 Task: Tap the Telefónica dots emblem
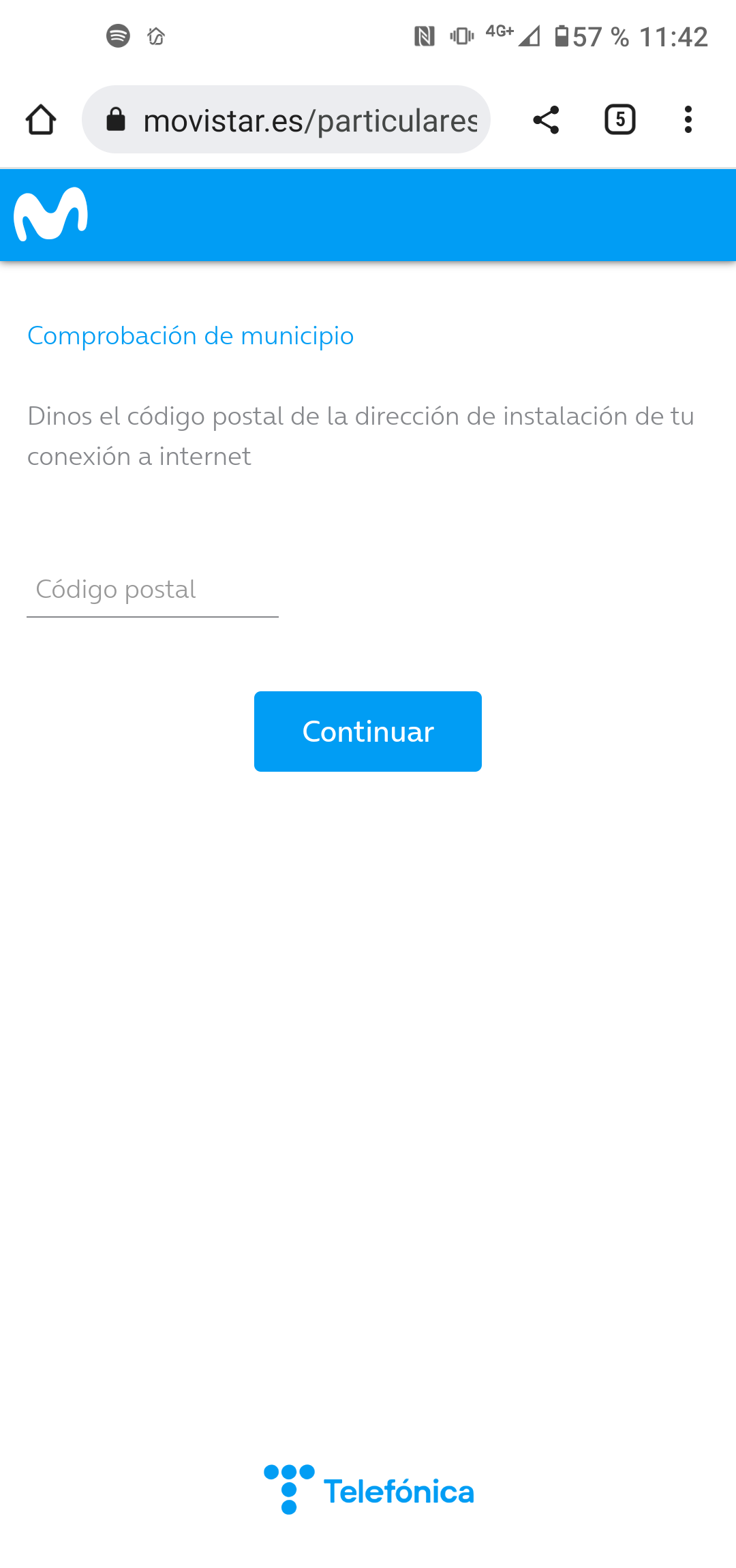pyautogui.click(x=289, y=1490)
